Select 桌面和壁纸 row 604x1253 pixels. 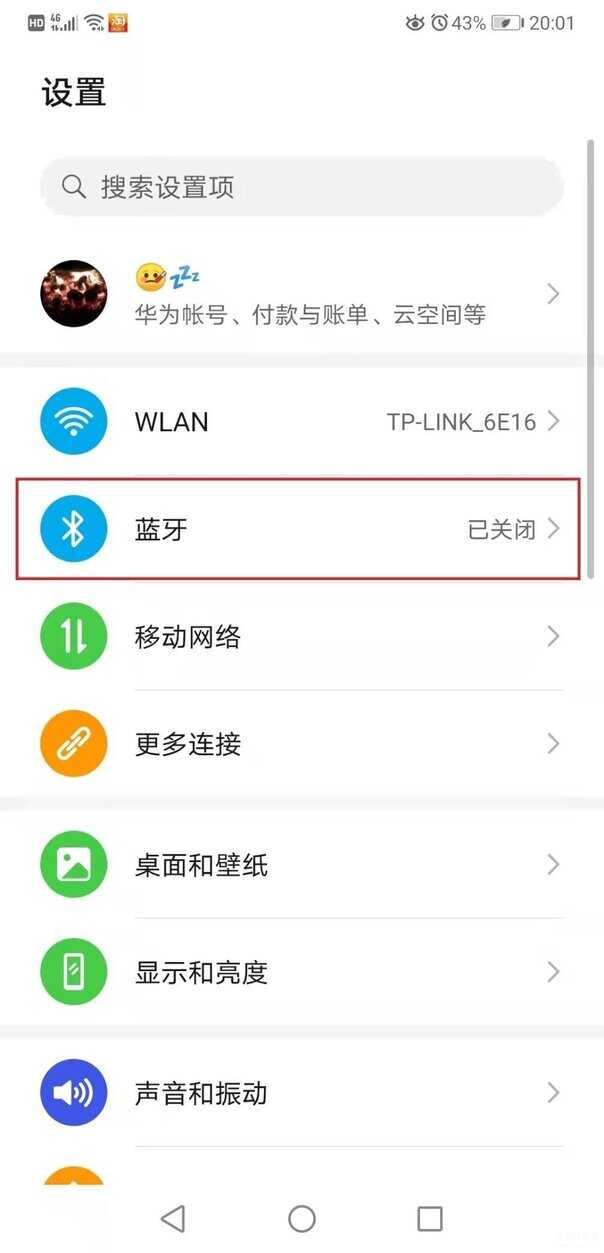coord(302,865)
